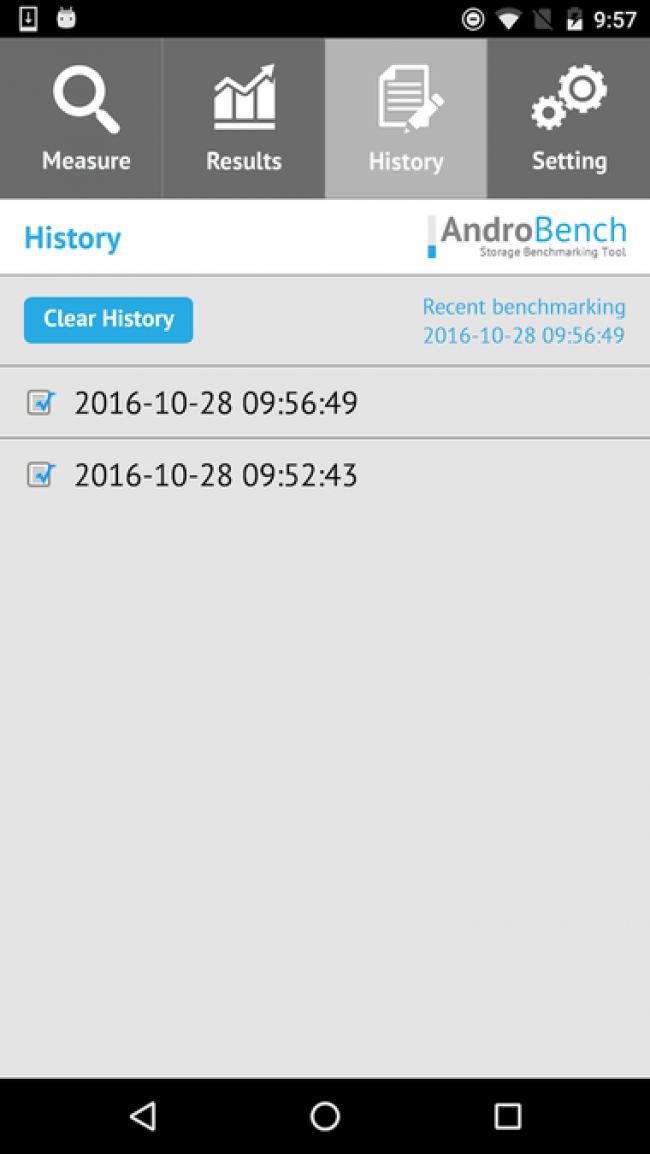Open the 2016-10-28 09:56:49 history entry
Image resolution: width=650 pixels, height=1154 pixels.
coord(325,403)
